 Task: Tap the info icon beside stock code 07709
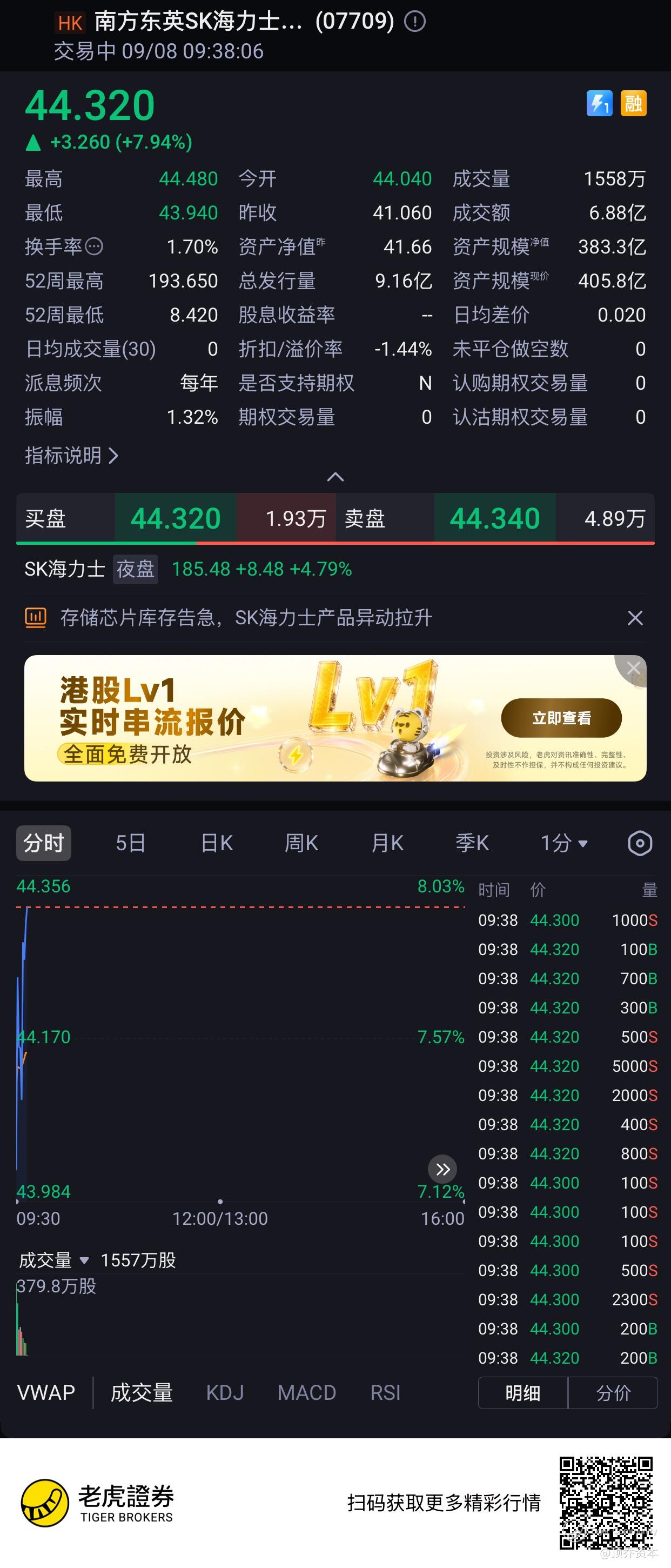[x=415, y=22]
